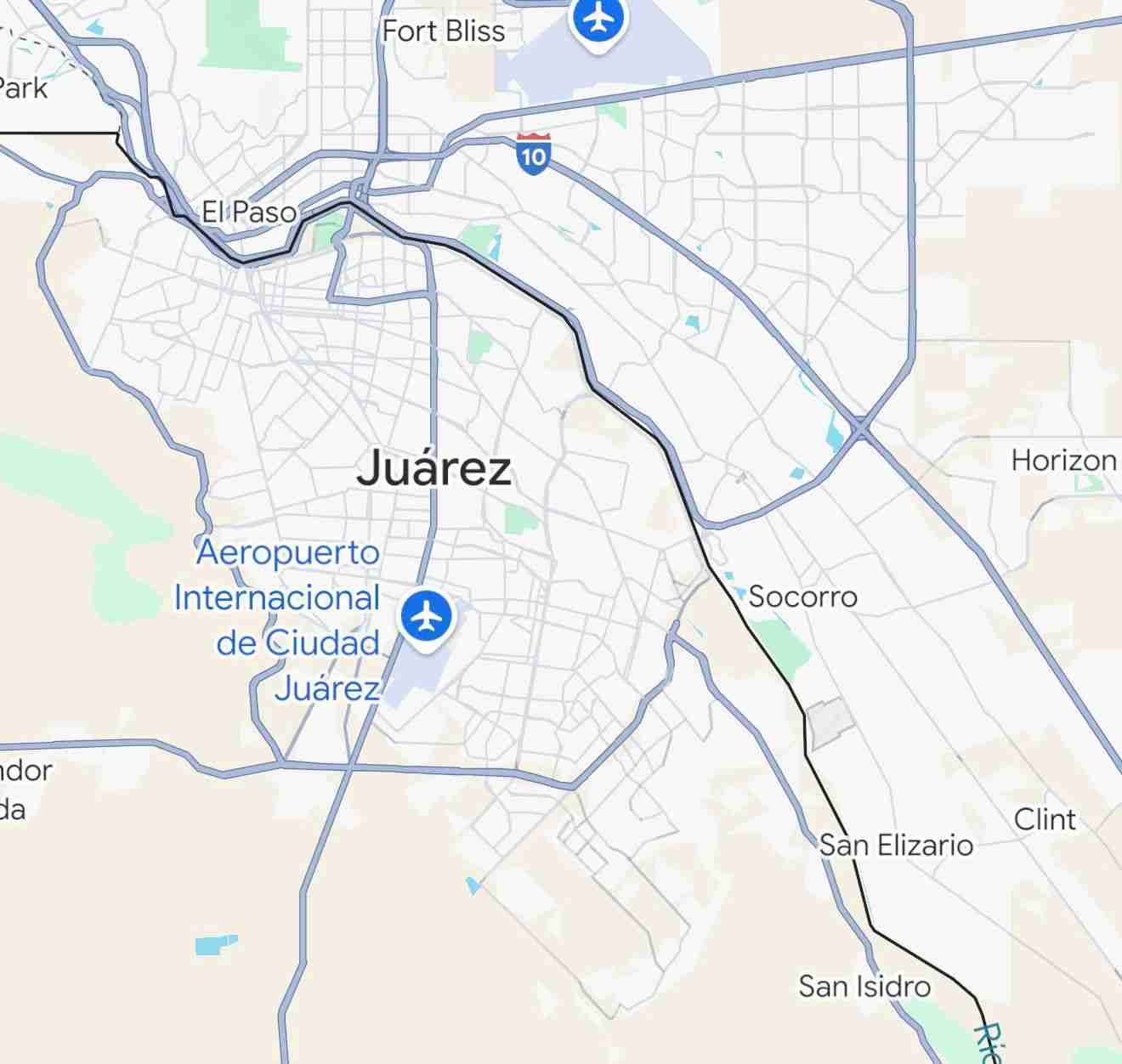Viewport: 1122px width, 1064px height.
Task: Select the Aeropuerto Internacional de Ciudad Juárez airport pin
Action: (428, 619)
